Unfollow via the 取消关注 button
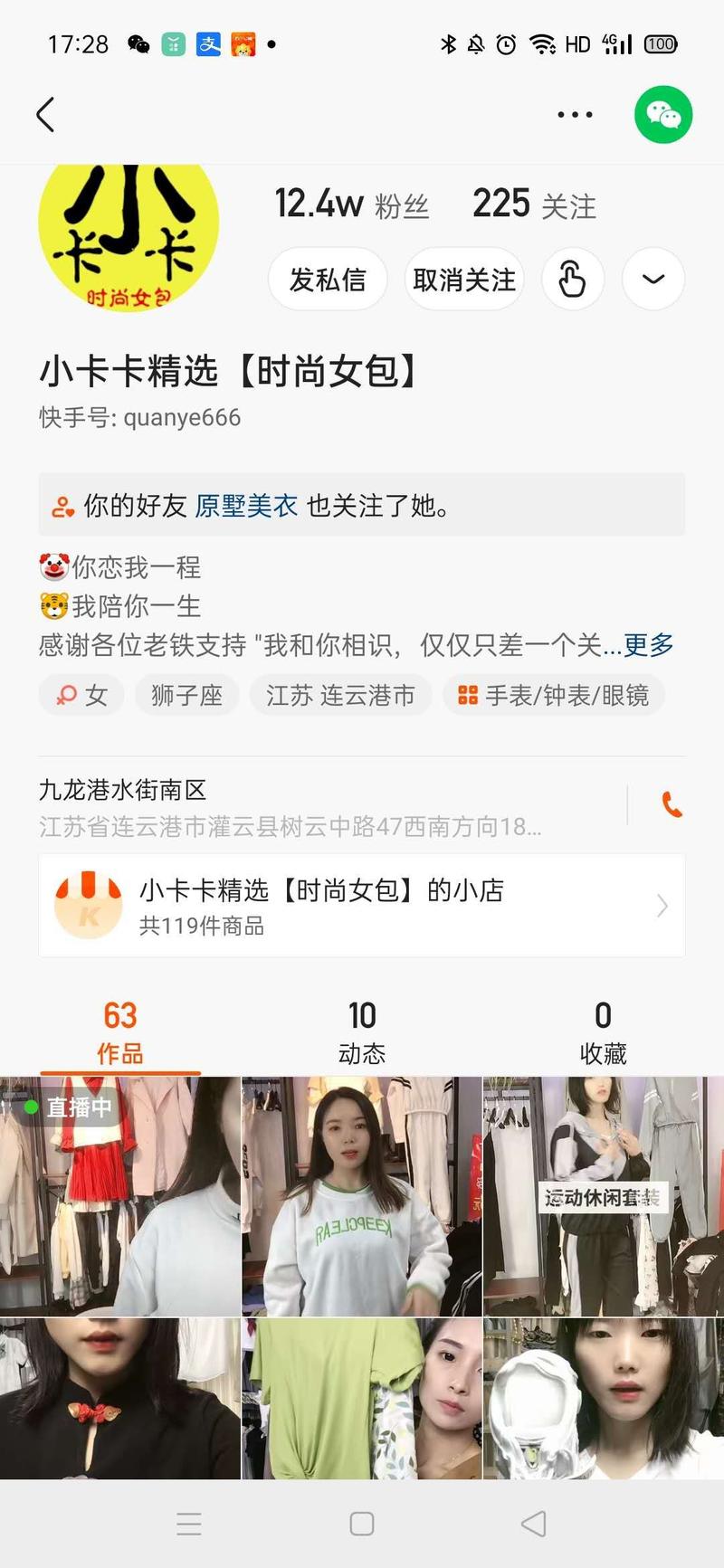724x1568 pixels. click(463, 279)
